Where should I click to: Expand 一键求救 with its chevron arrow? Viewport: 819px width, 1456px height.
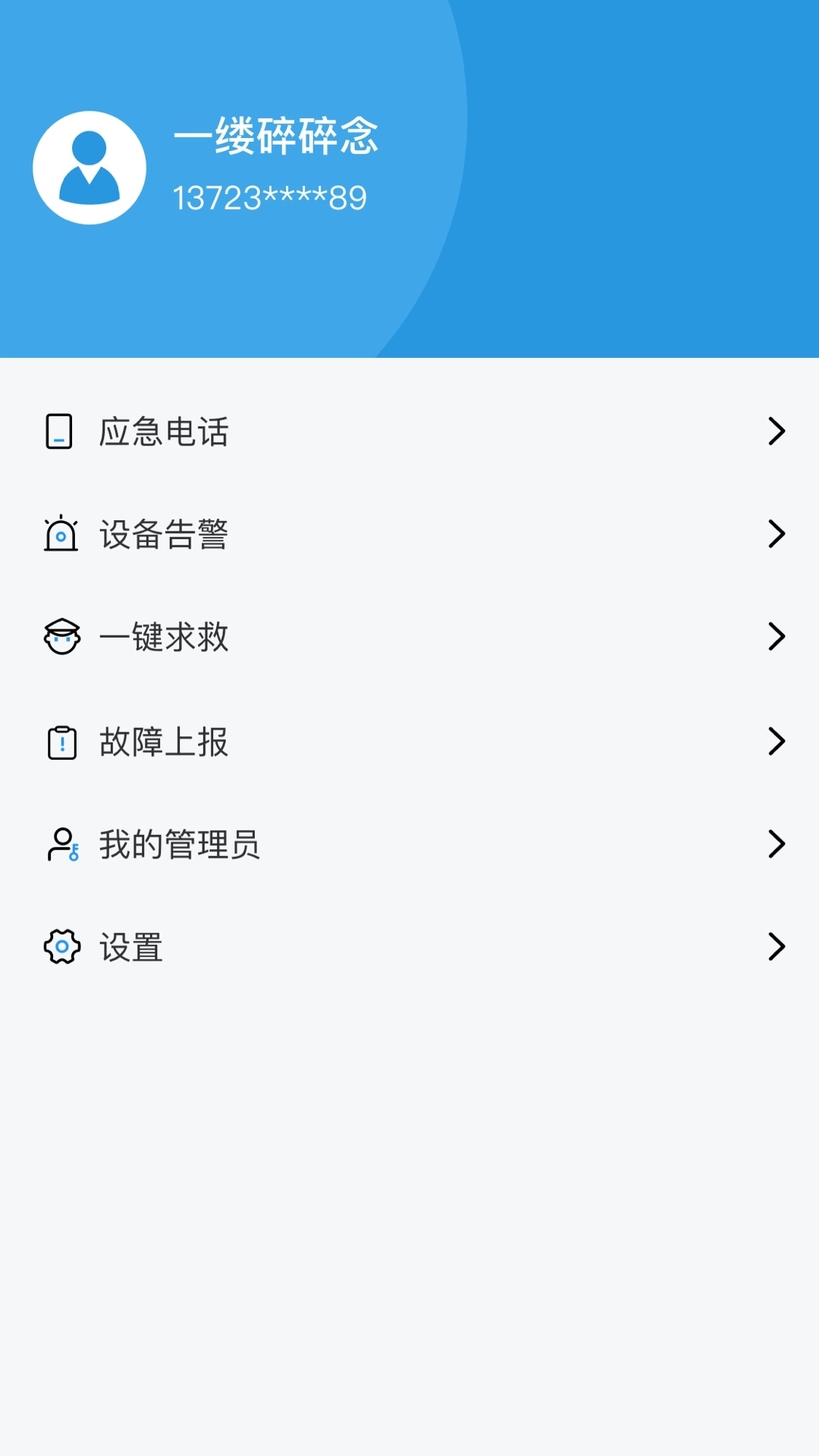[777, 638]
